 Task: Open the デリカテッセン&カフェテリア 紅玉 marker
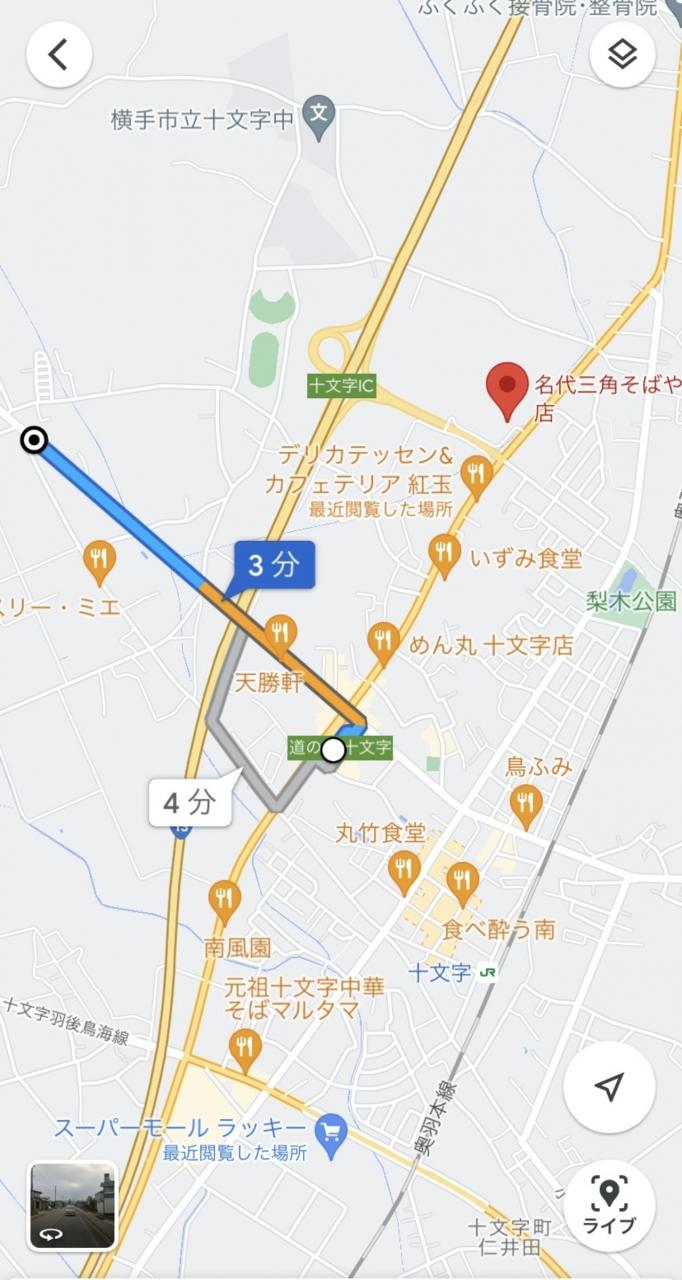(477, 476)
